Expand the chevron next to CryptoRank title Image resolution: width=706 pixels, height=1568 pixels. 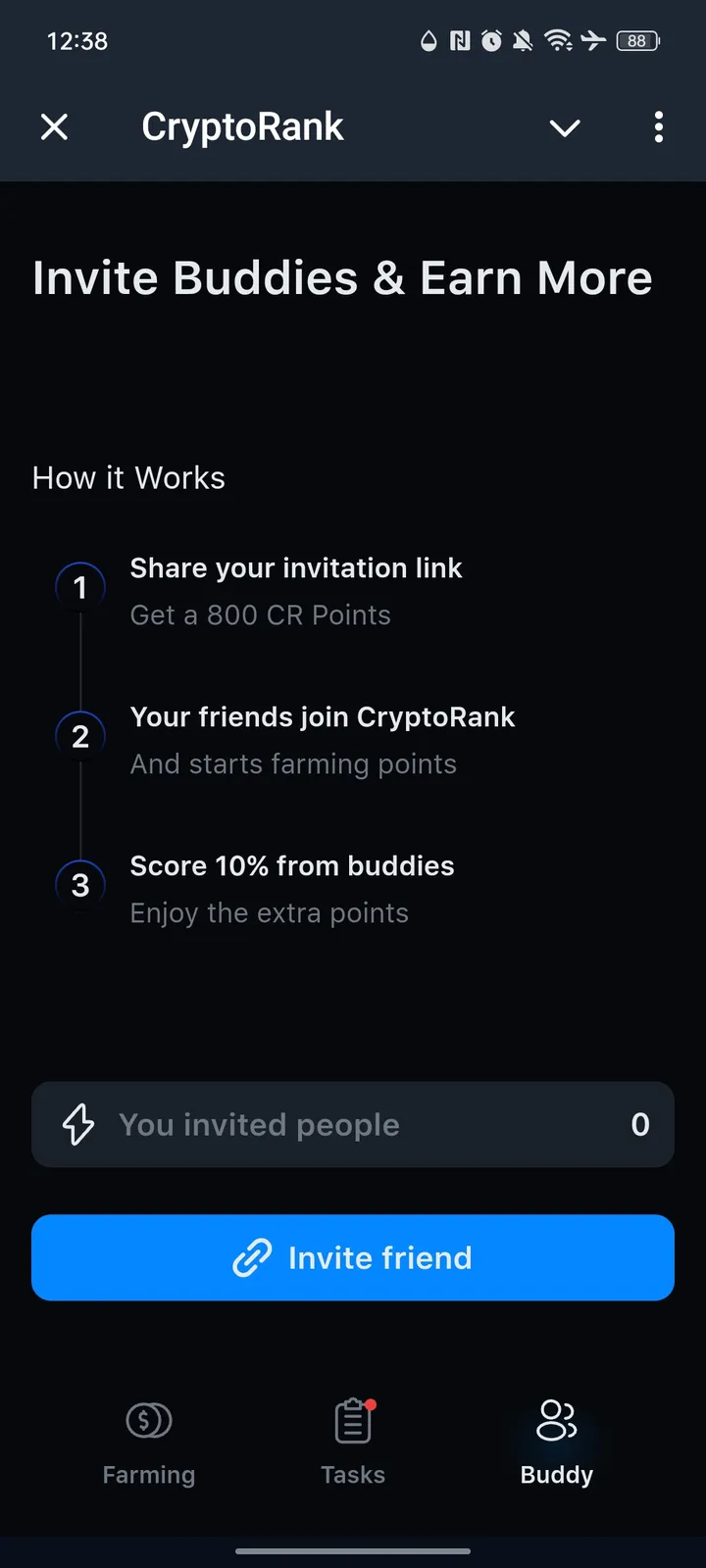(x=565, y=127)
